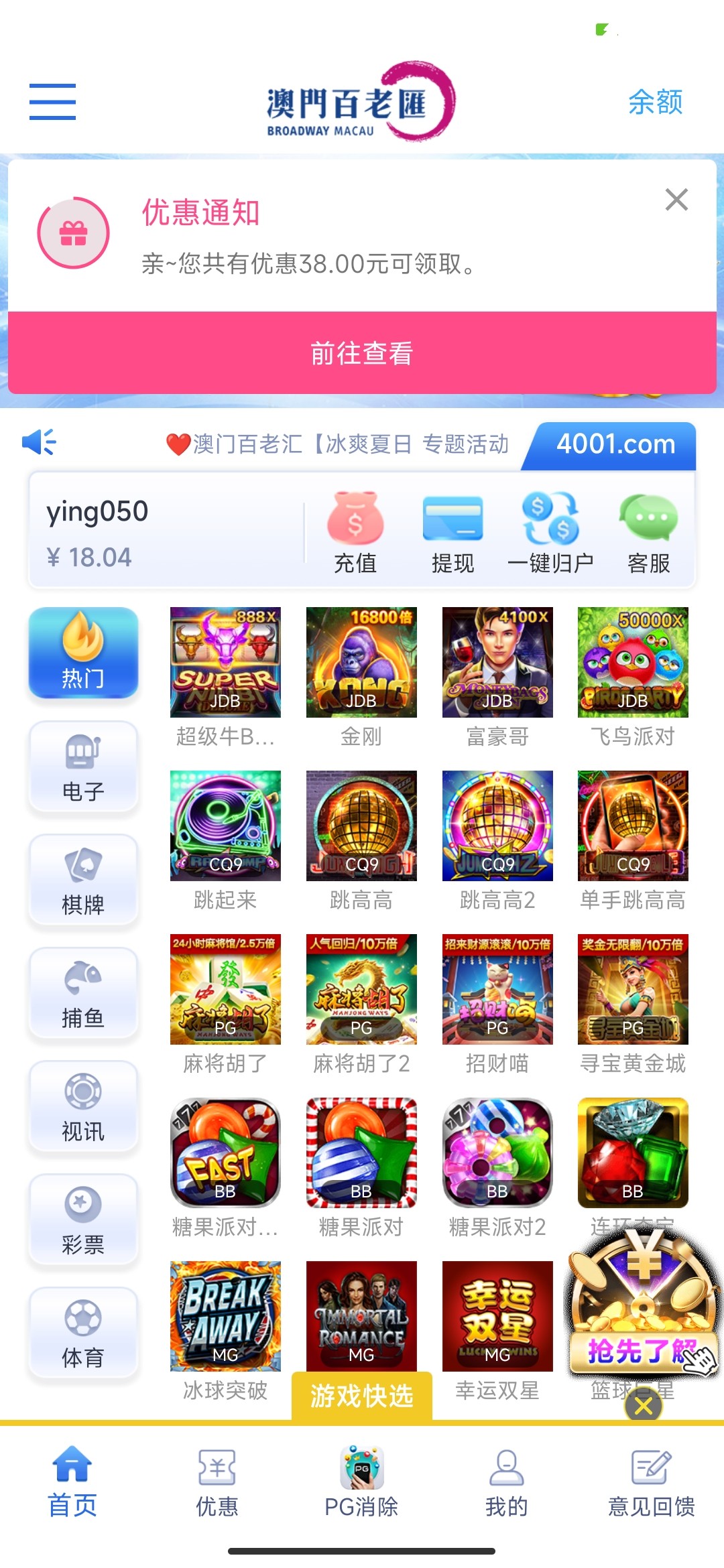Select the 捕鱼 category
724x1568 pixels.
tap(83, 993)
